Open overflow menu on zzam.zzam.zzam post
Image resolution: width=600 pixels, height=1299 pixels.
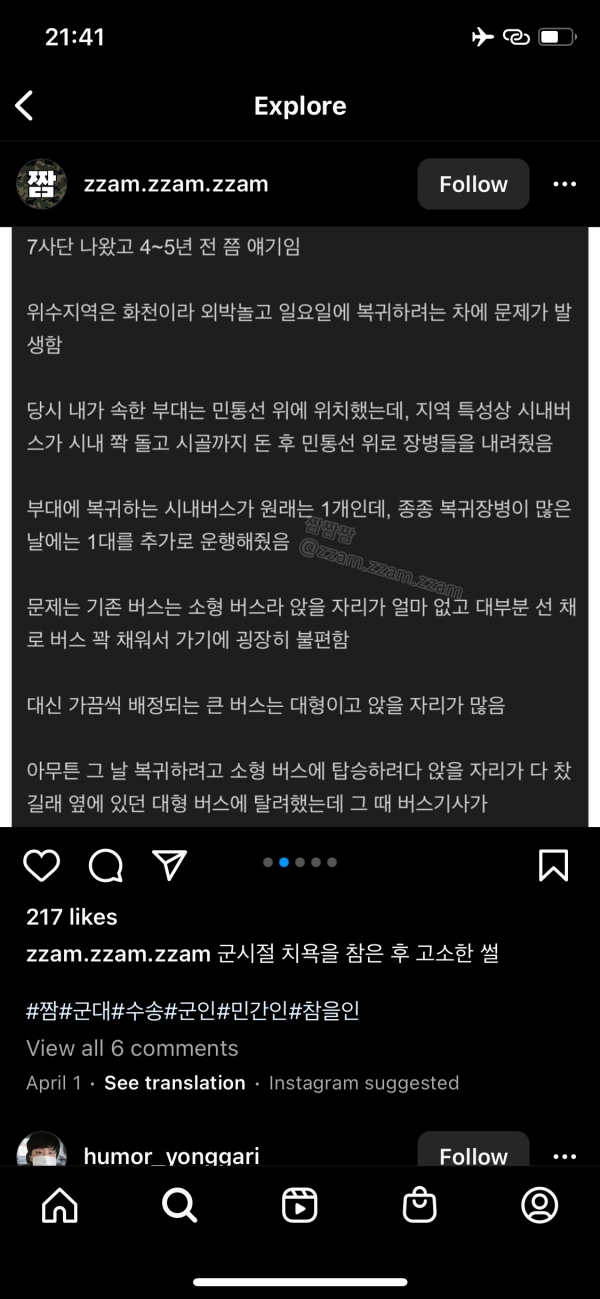tap(564, 184)
